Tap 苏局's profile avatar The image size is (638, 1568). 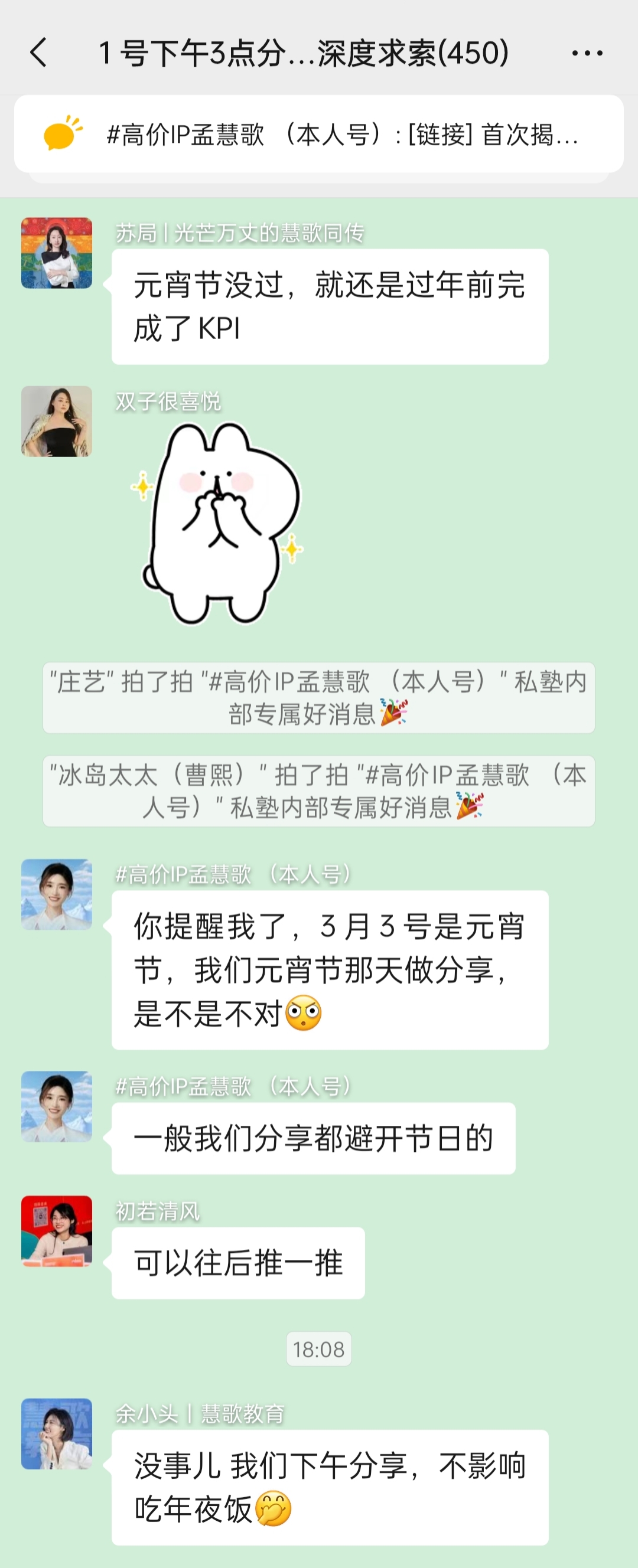[57, 253]
